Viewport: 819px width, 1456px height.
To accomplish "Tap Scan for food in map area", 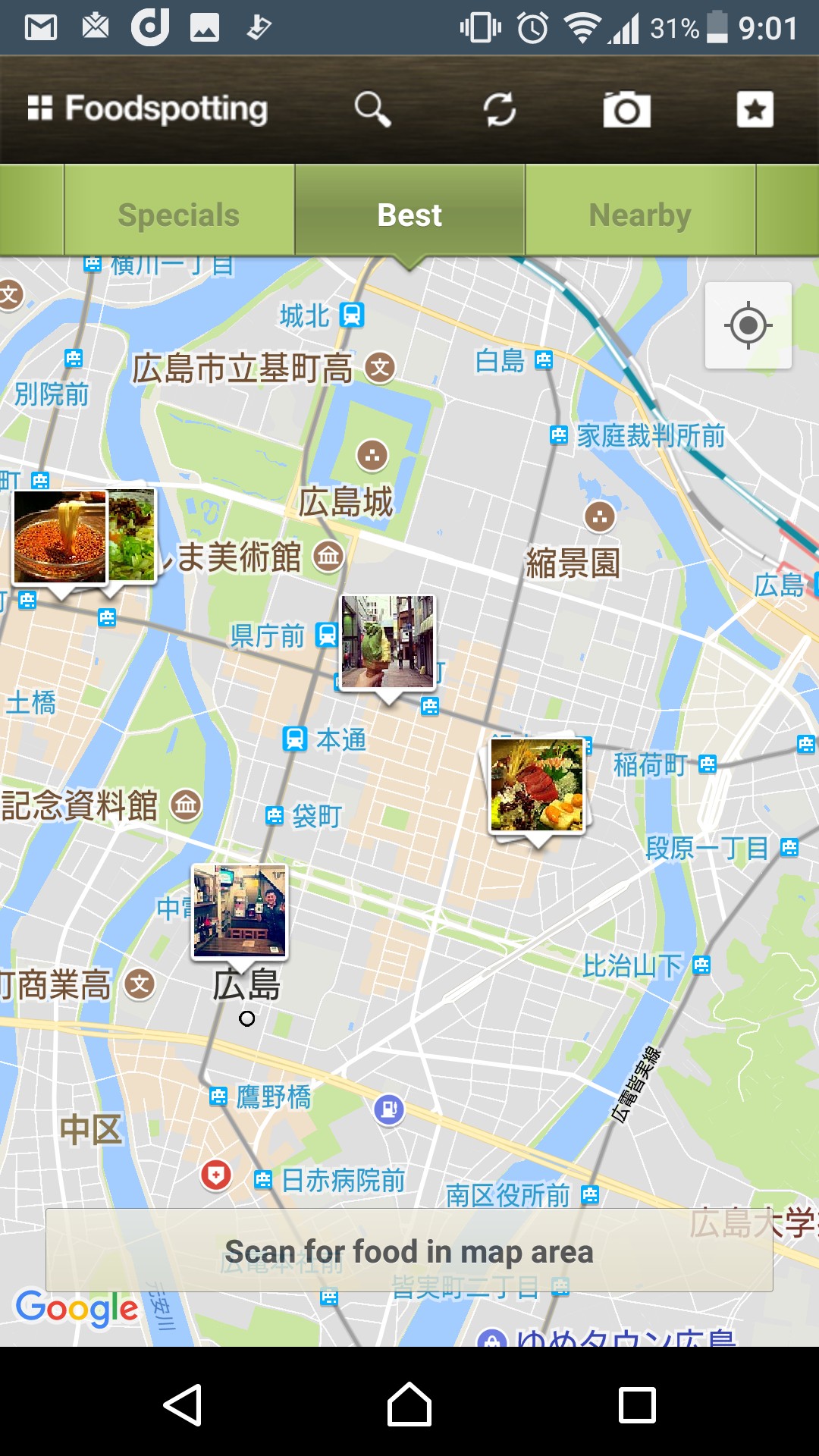I will pyautogui.click(x=409, y=1251).
